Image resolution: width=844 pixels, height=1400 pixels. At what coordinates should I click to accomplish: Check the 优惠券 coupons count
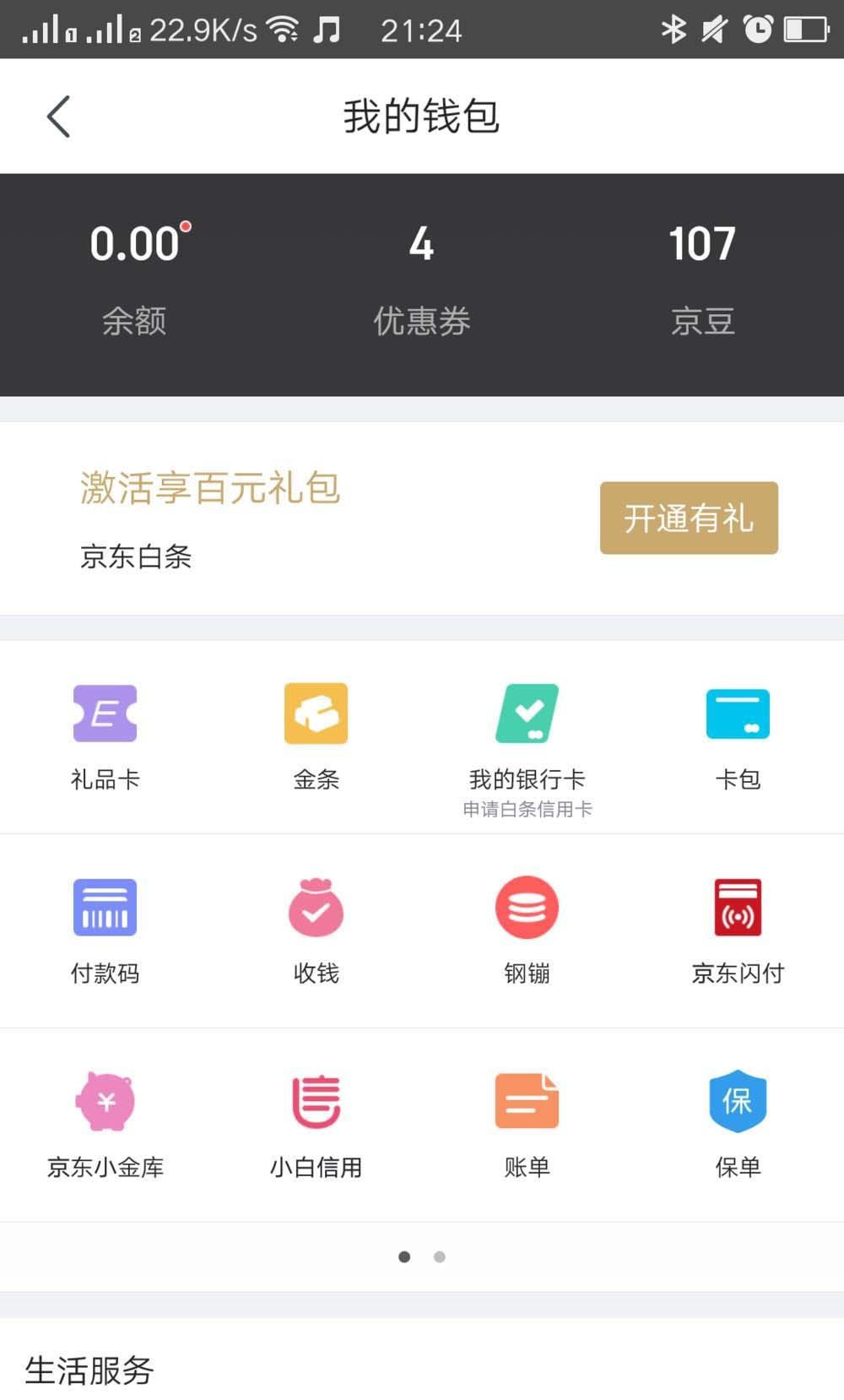(422, 279)
